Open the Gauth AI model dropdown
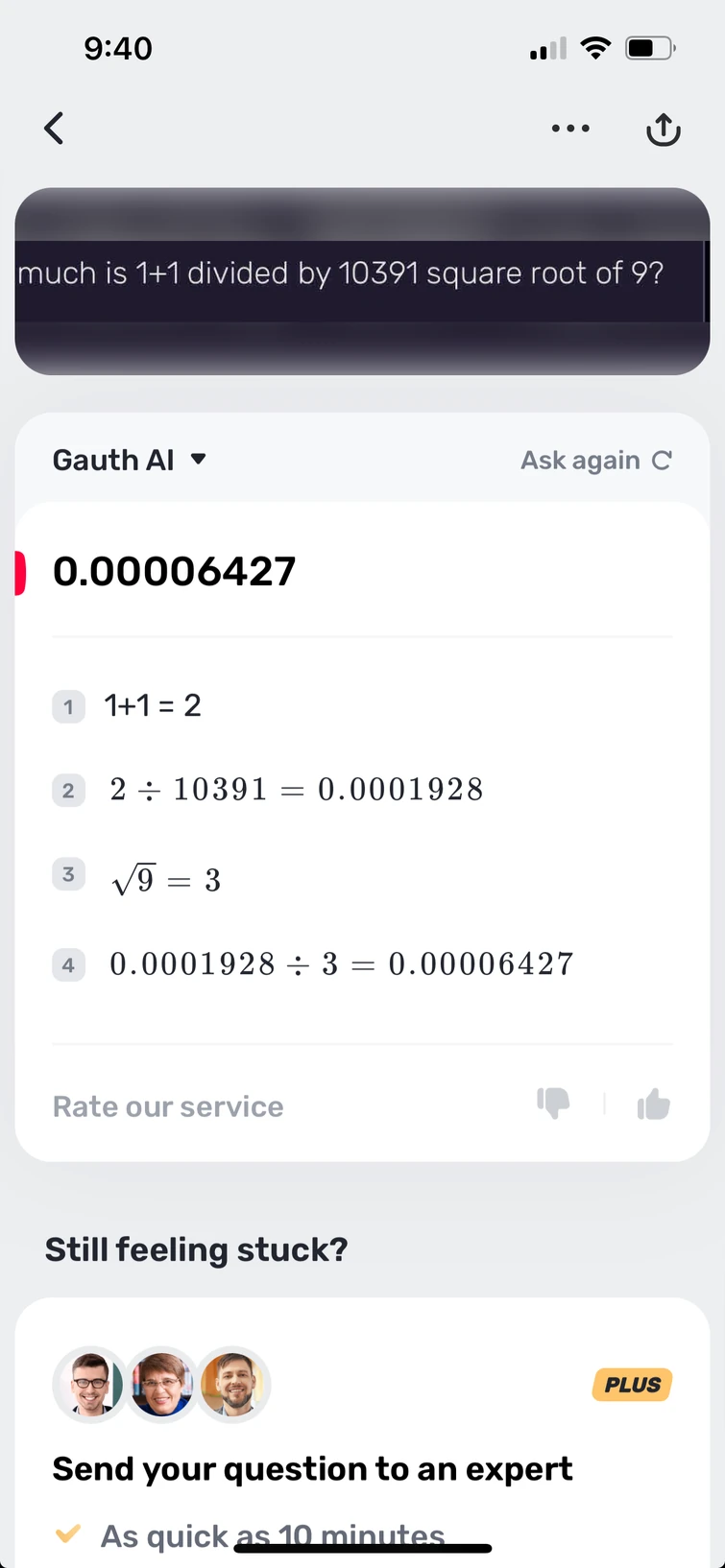The height and width of the screenshot is (1568, 725). point(130,460)
